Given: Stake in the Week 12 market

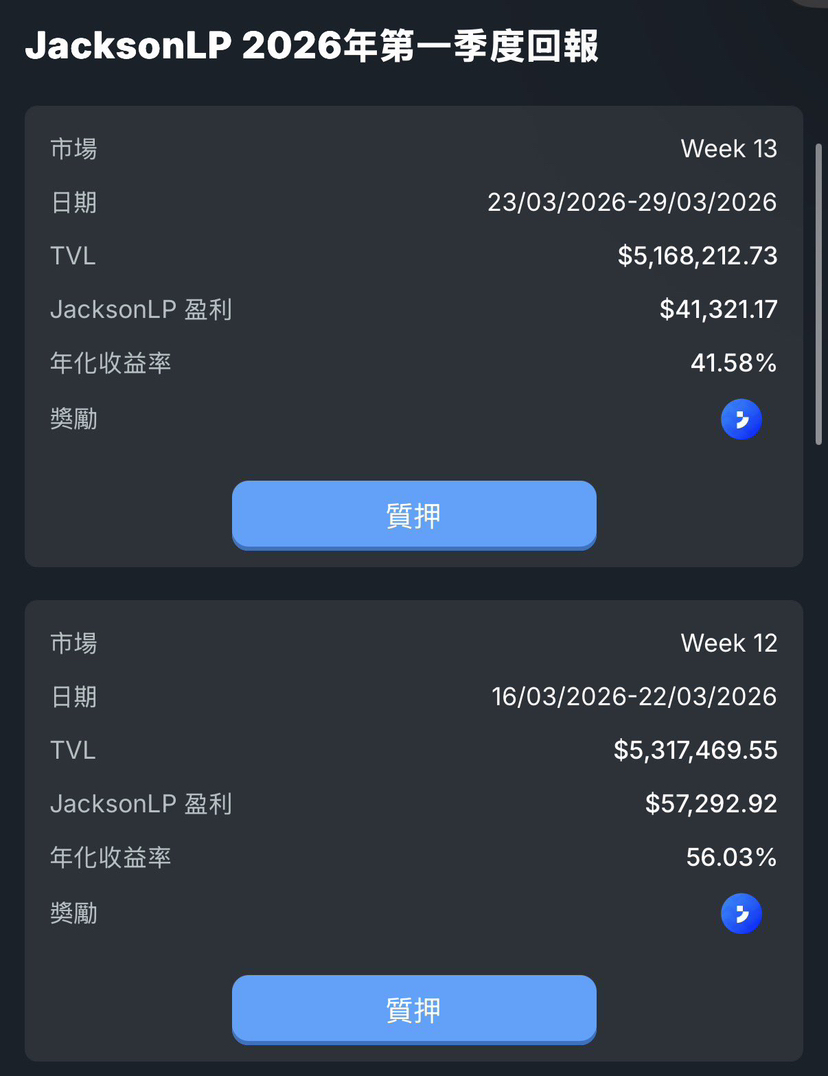Looking at the screenshot, I should pyautogui.click(x=414, y=1009).
